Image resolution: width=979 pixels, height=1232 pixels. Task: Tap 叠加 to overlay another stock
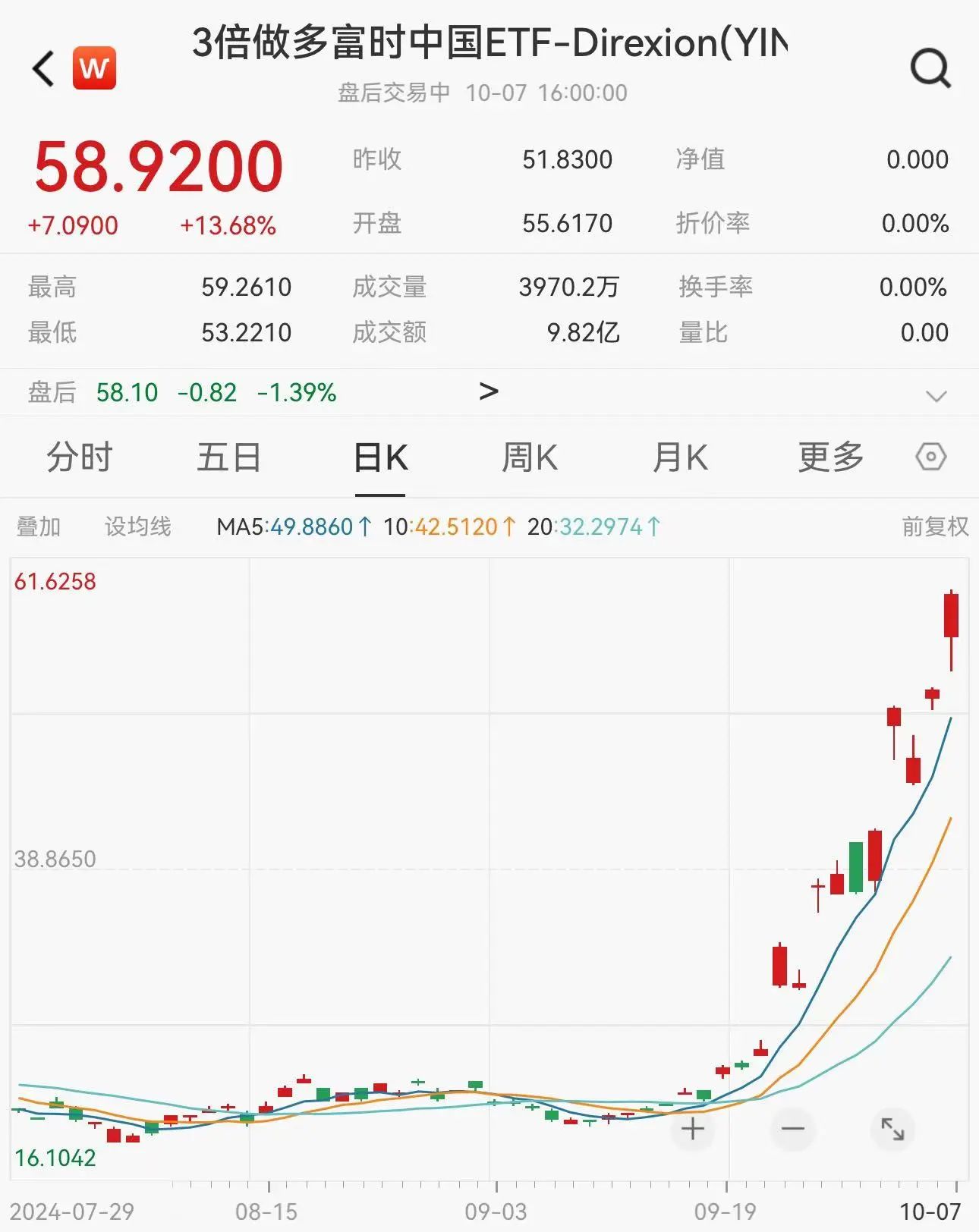(39, 526)
